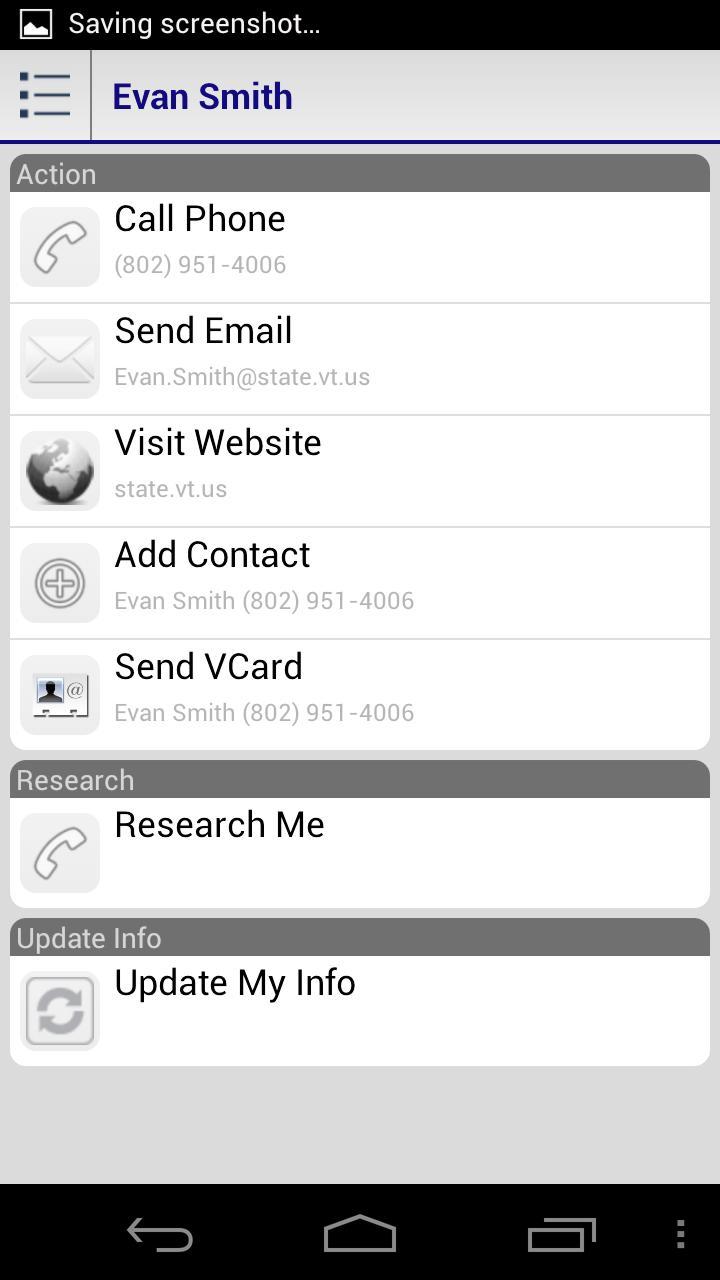Viewport: 720px width, 1280px height.
Task: Select Send Email to Evan.Smith@state.vt.us
Action: point(360,358)
